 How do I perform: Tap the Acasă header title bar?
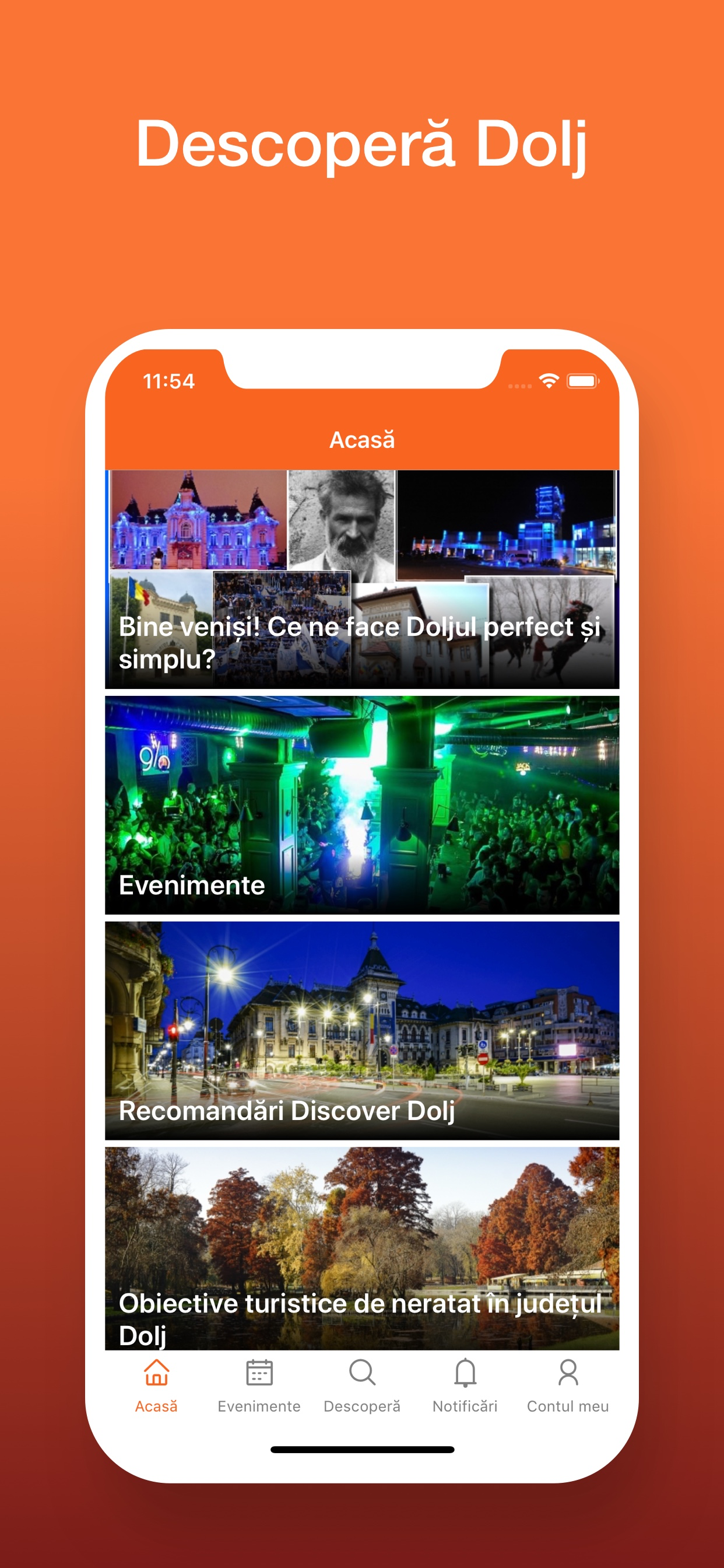pos(362,439)
